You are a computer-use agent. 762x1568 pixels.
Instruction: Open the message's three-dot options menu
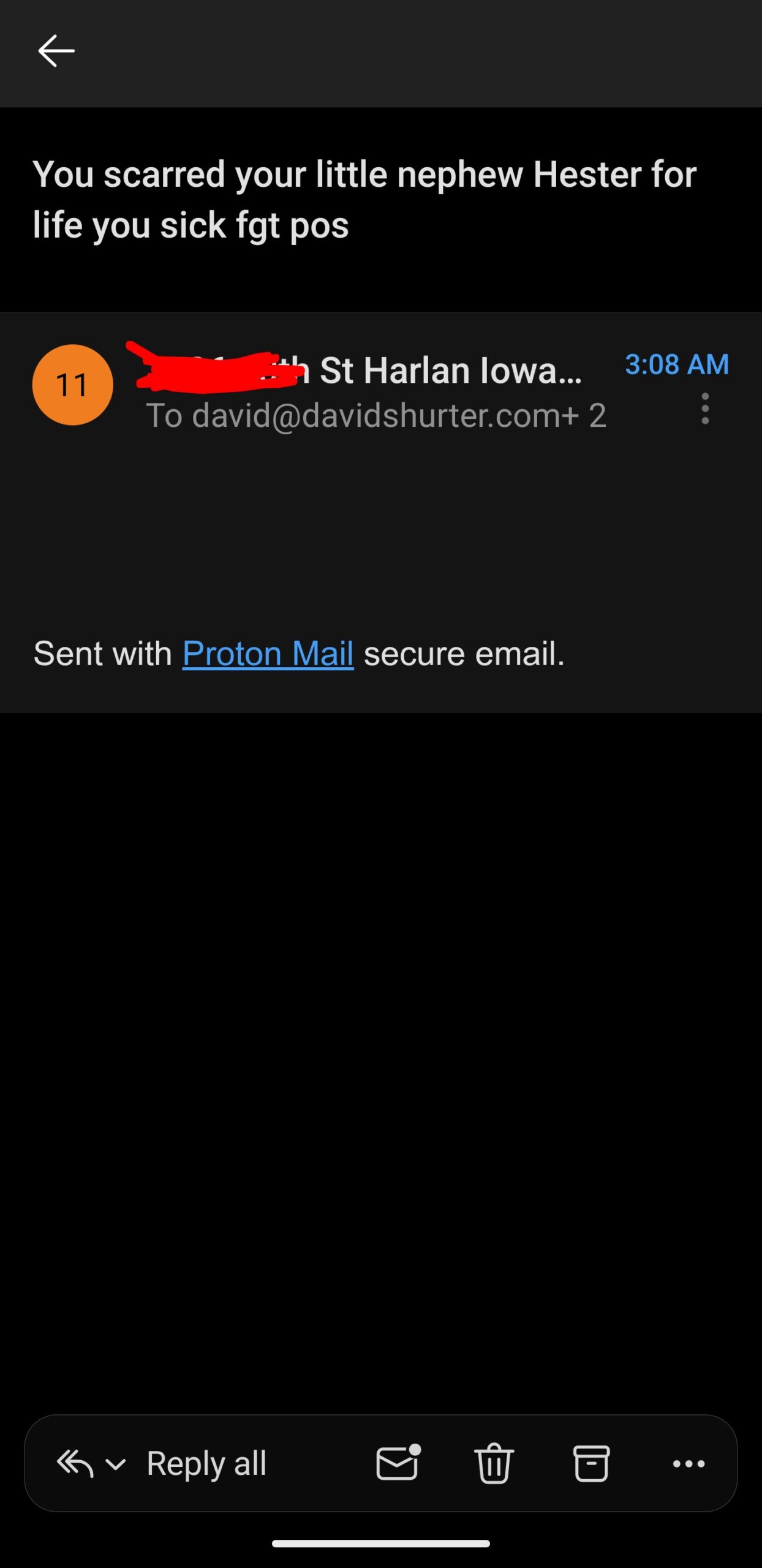pos(705,409)
